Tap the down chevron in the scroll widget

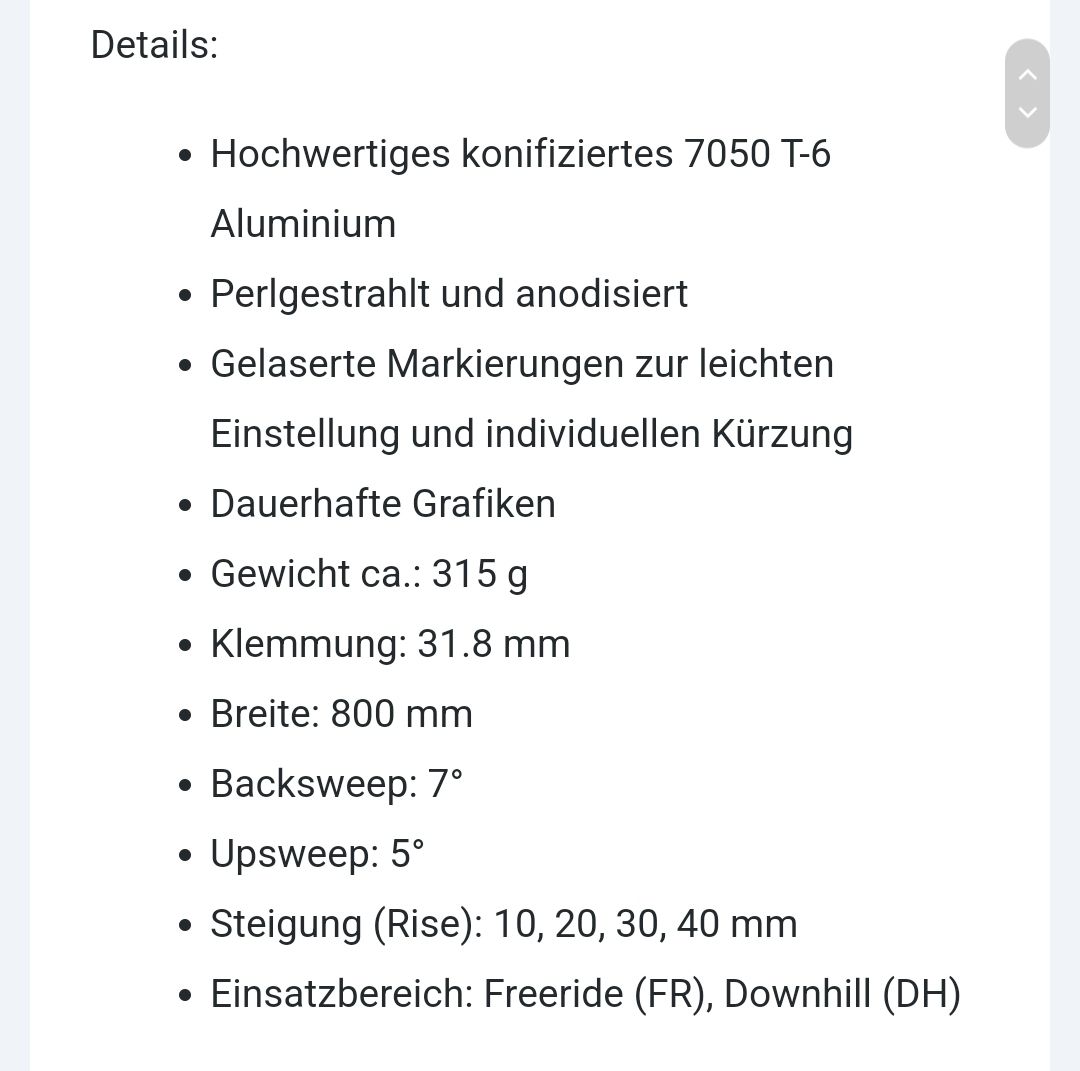[1027, 112]
